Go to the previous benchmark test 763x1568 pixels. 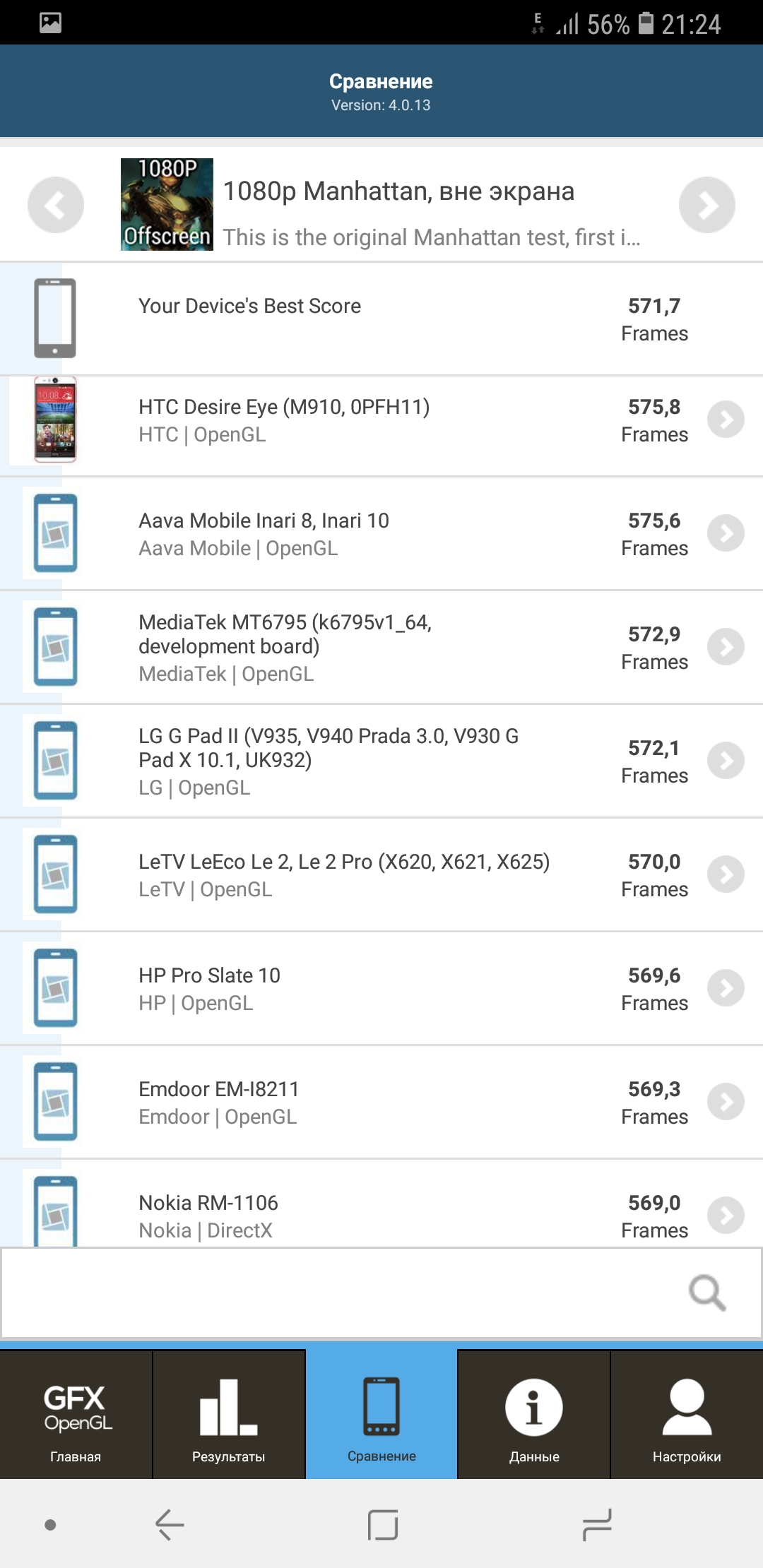pos(56,205)
